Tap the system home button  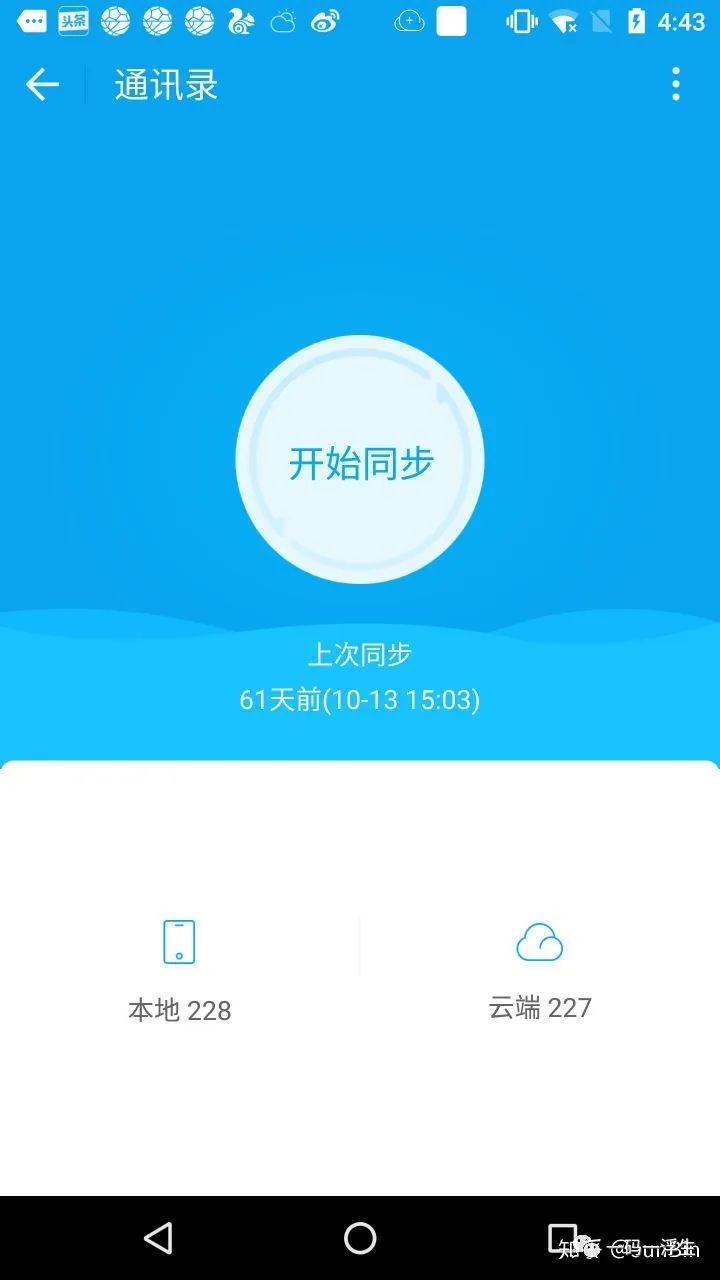[x=360, y=1238]
